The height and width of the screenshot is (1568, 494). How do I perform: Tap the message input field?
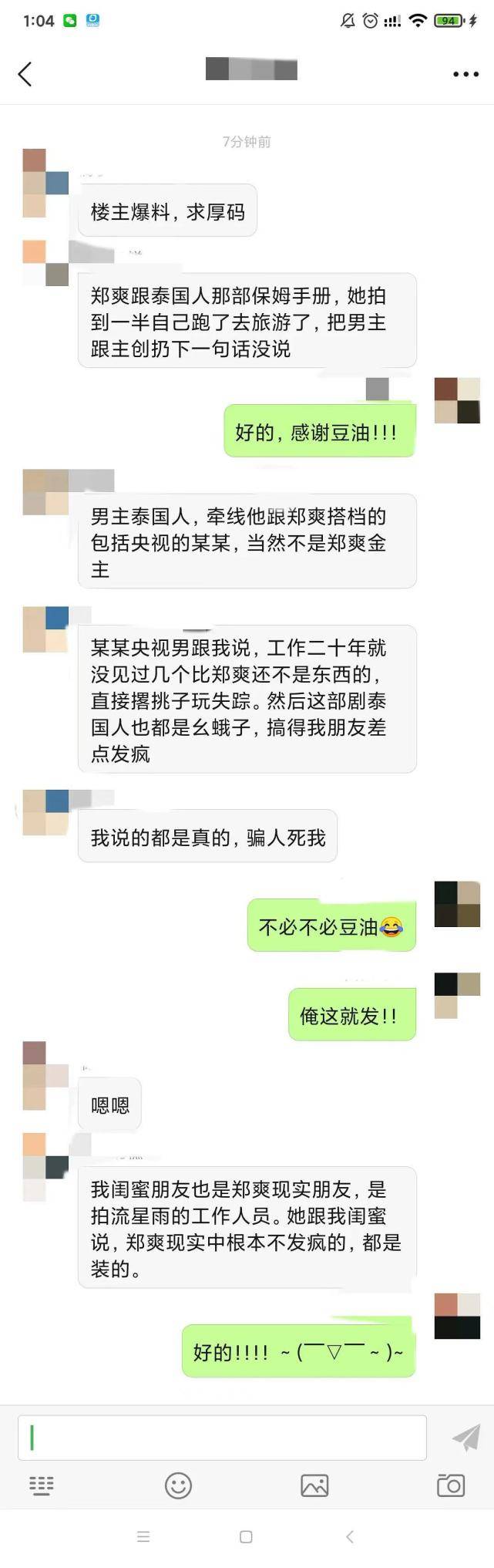click(222, 1437)
